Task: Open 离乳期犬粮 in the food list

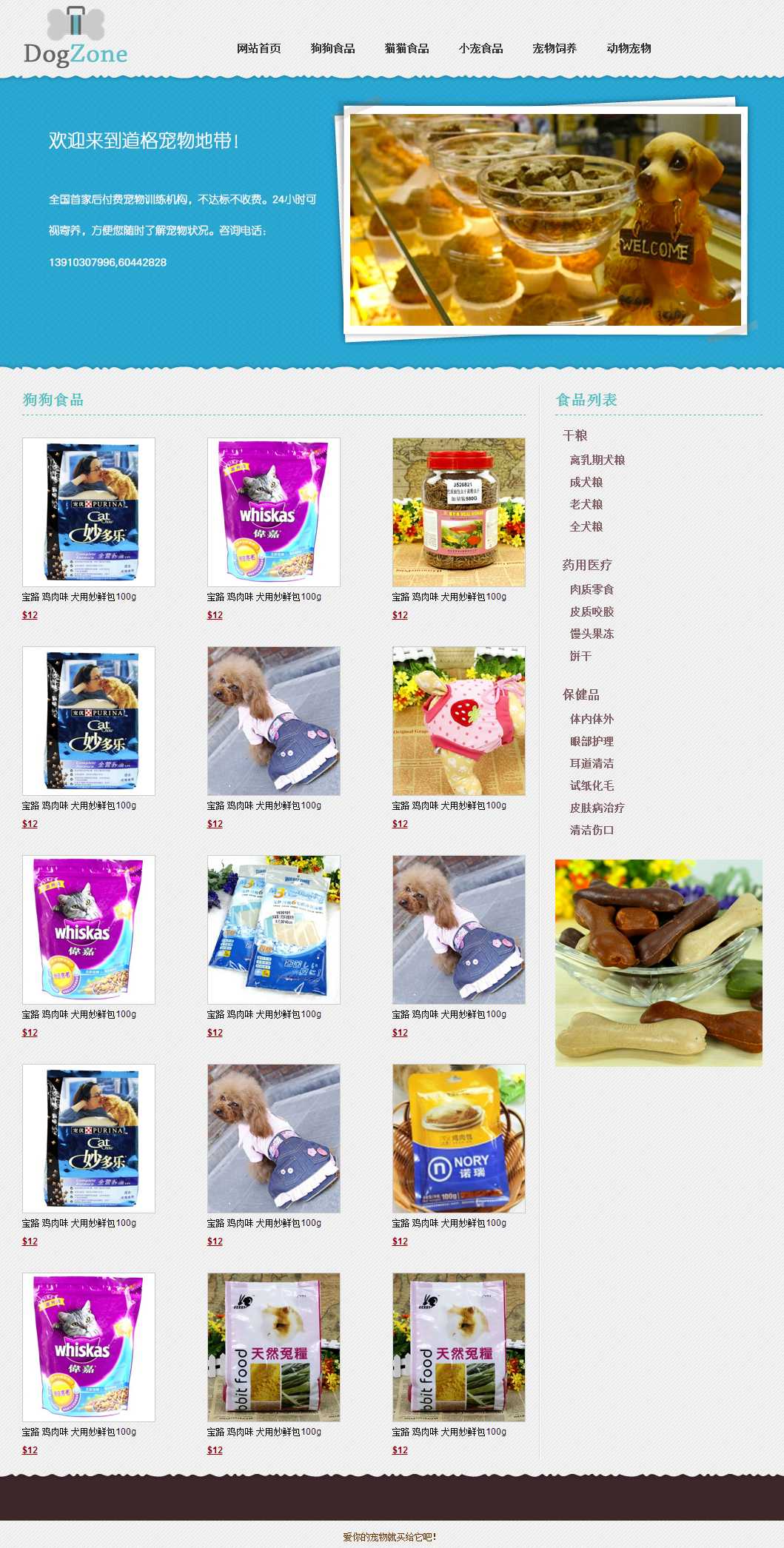Action: (597, 460)
